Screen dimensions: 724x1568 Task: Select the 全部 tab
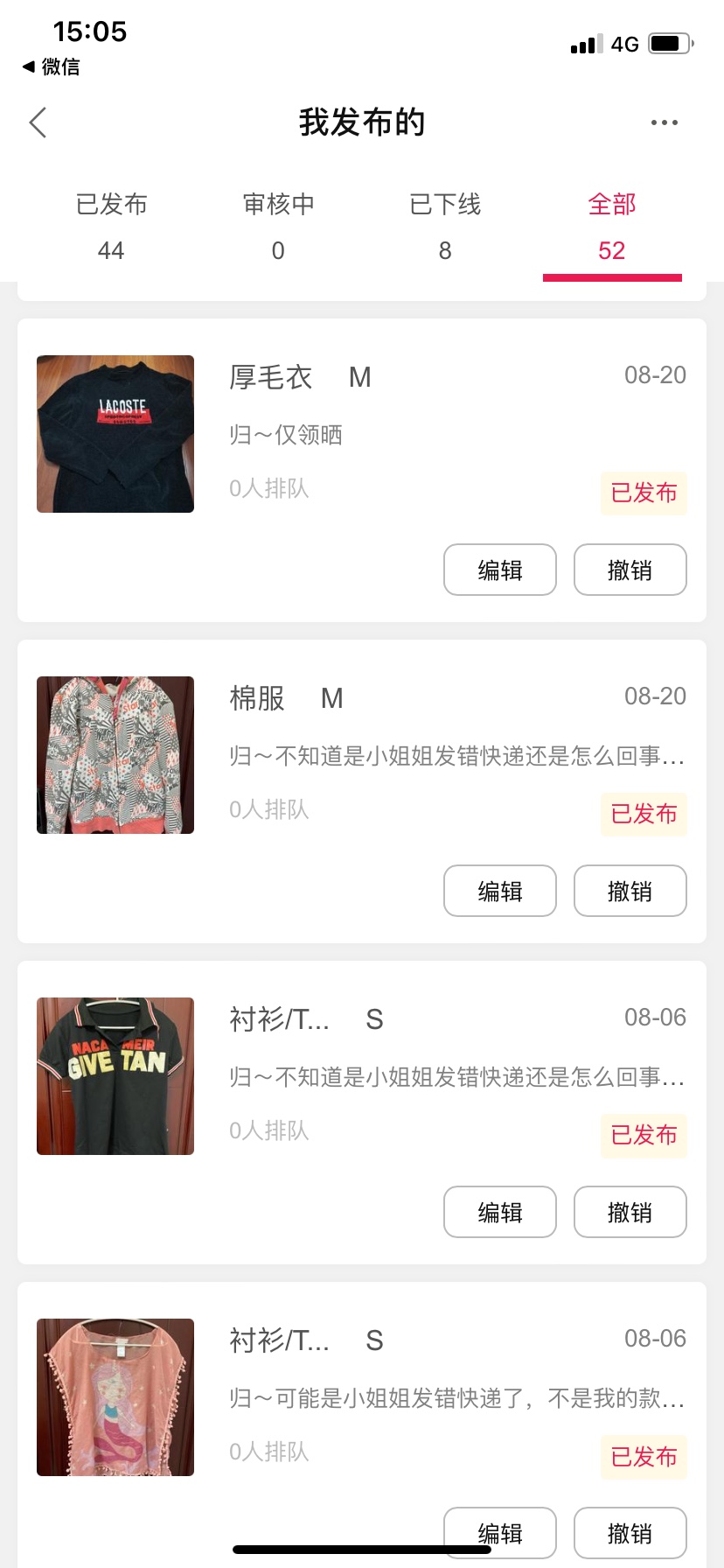612,227
